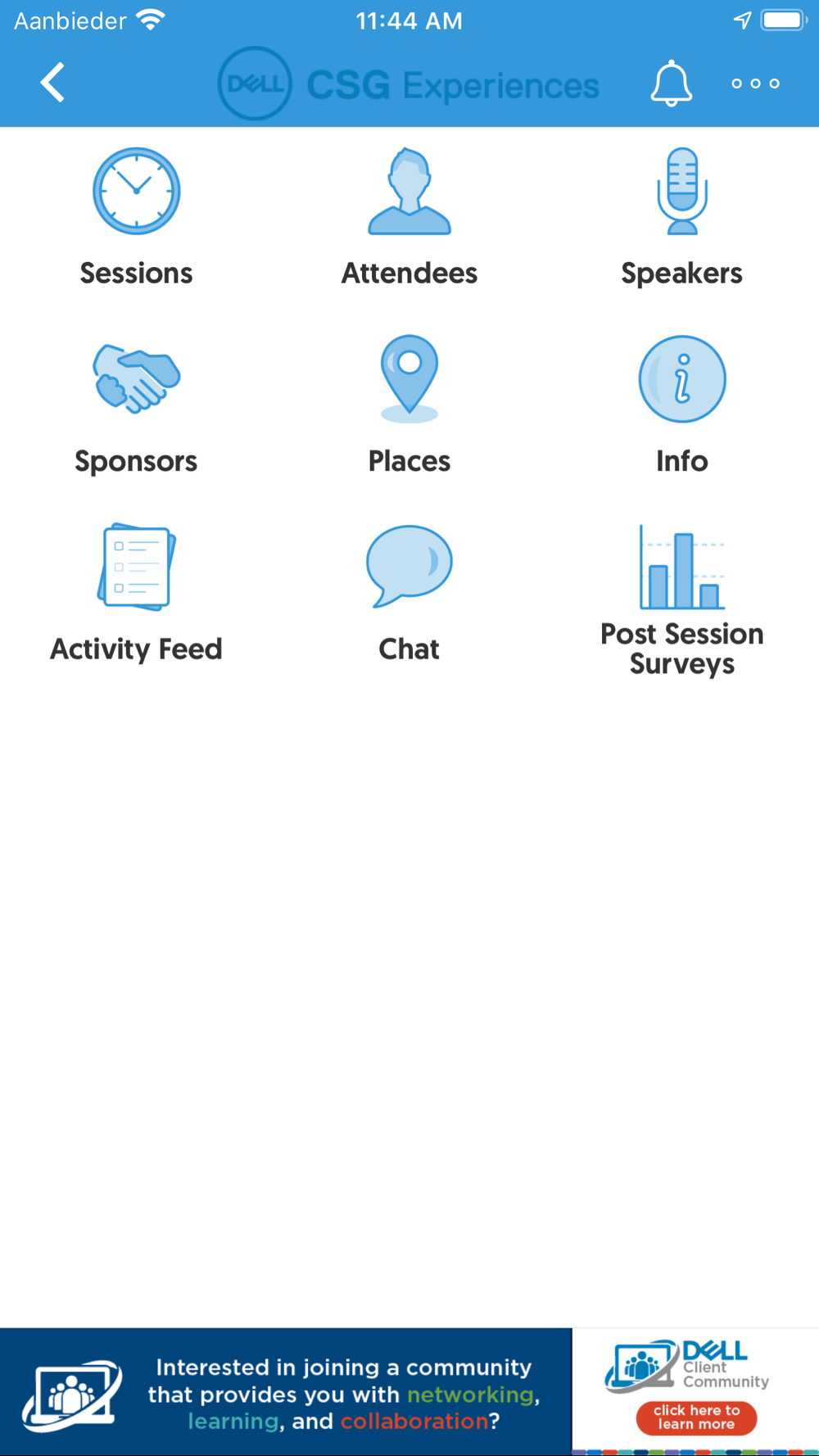The image size is (819, 1456).
Task: Open the Speakers section
Action: point(682,218)
